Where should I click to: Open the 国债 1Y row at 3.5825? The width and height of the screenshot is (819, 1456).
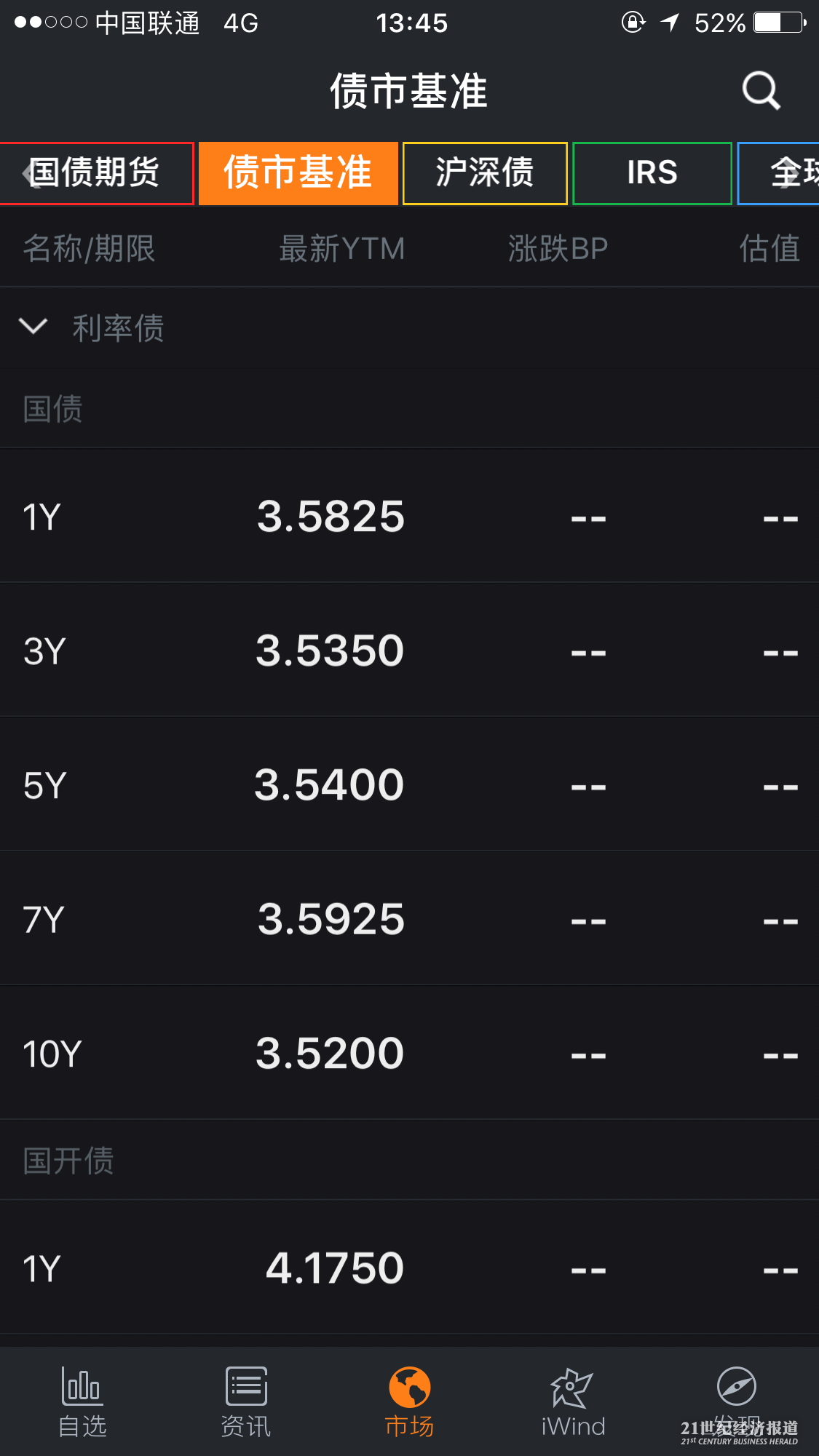tap(409, 517)
